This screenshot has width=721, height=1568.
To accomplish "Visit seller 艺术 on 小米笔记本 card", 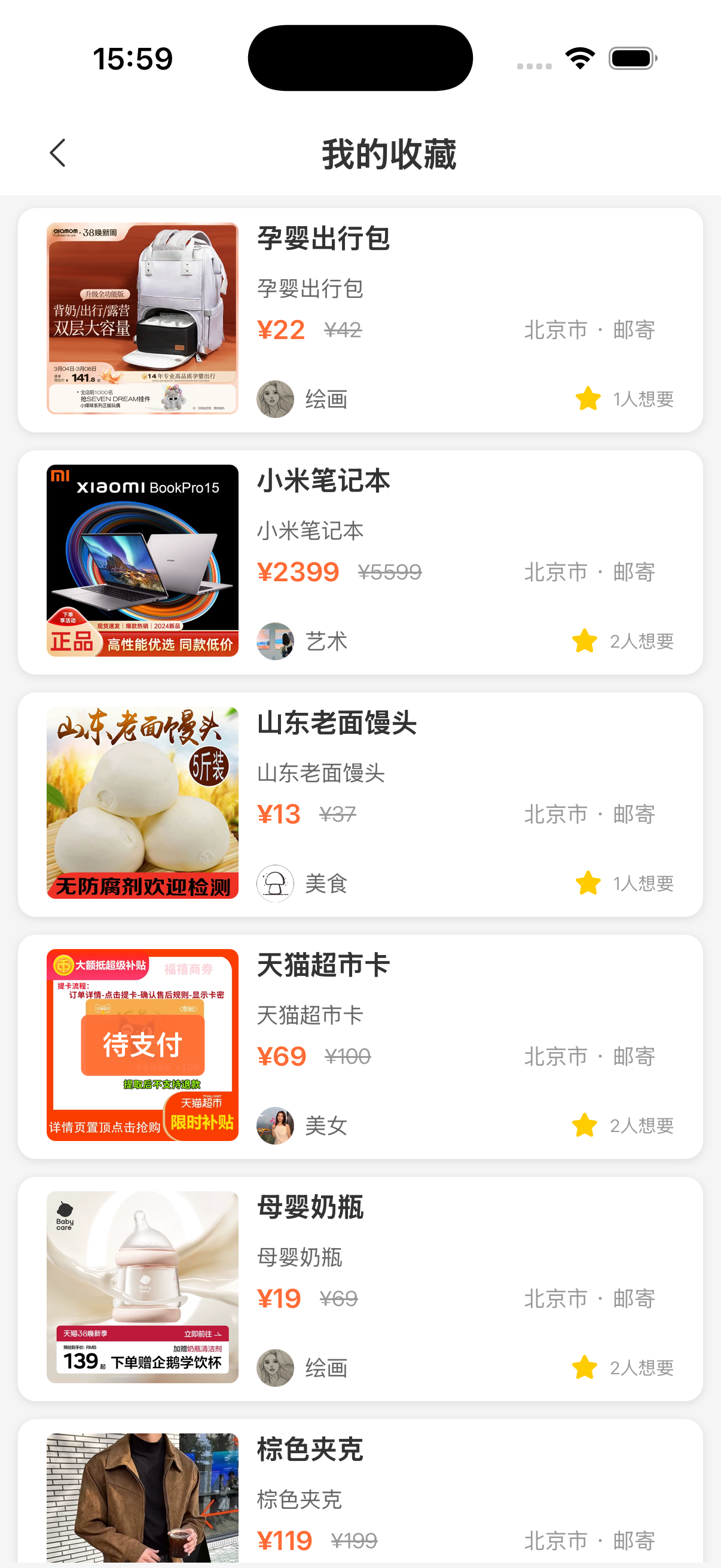I will click(x=275, y=641).
